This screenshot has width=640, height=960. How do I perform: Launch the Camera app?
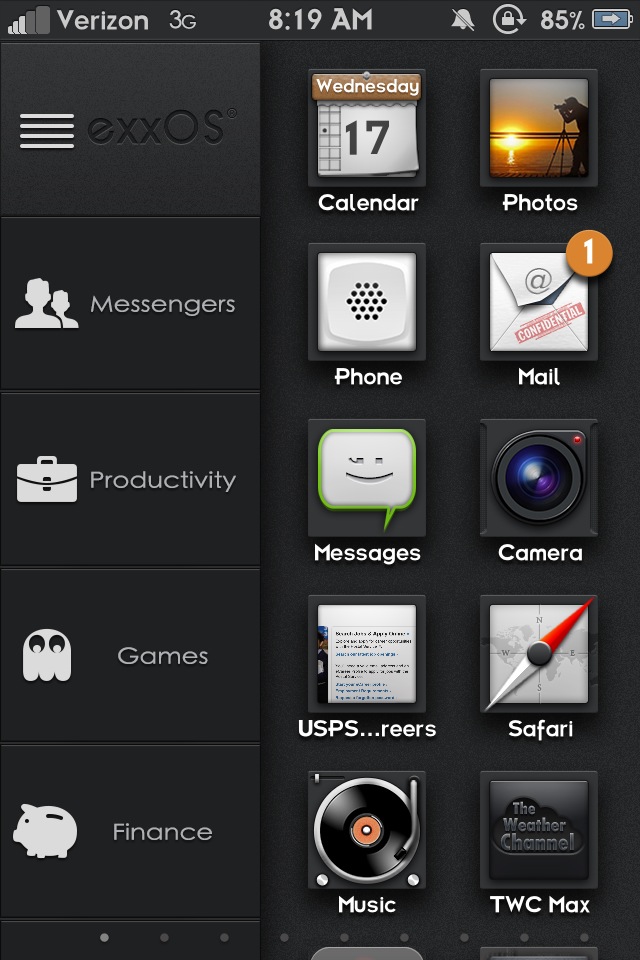click(539, 478)
